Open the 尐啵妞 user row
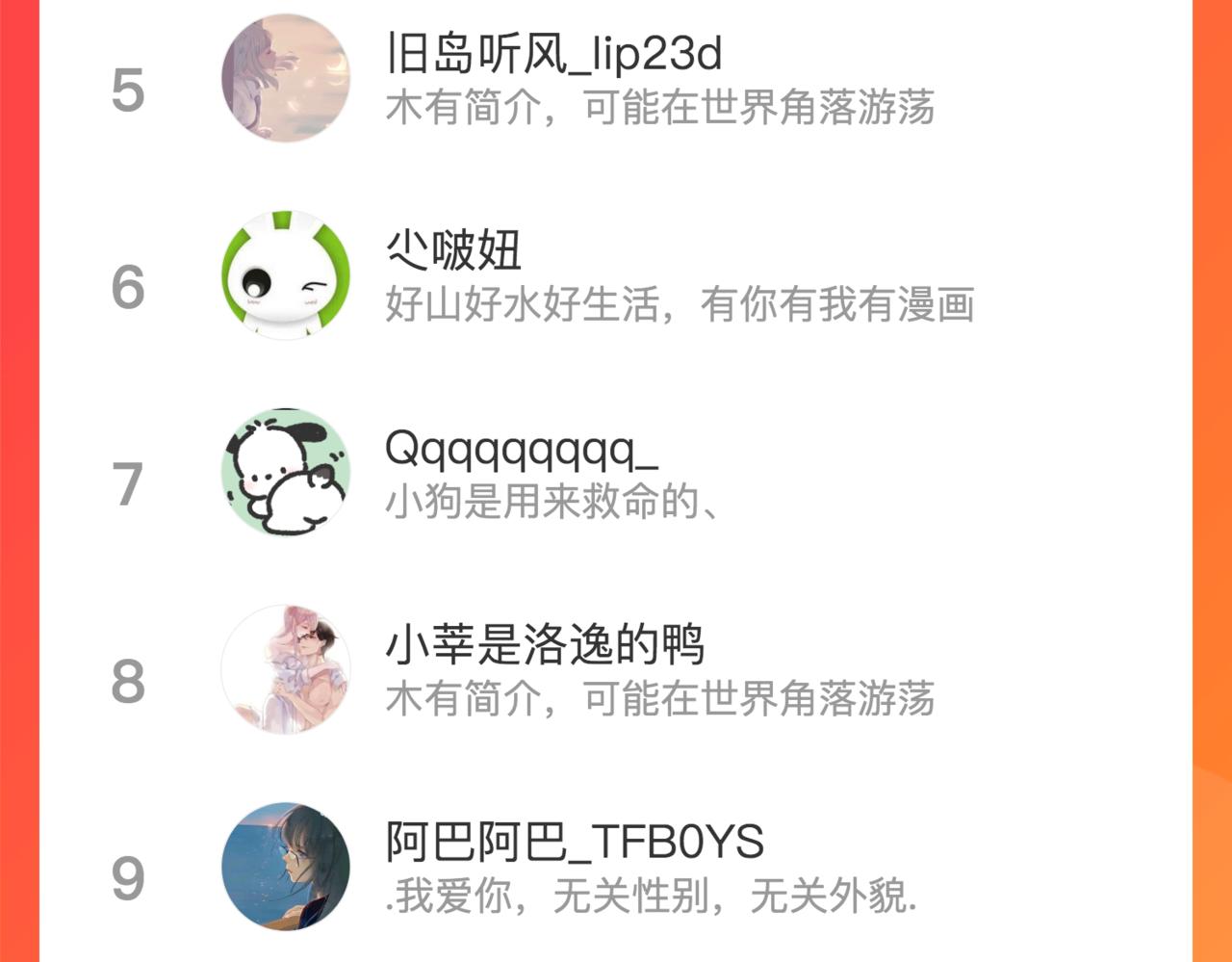 point(616,276)
